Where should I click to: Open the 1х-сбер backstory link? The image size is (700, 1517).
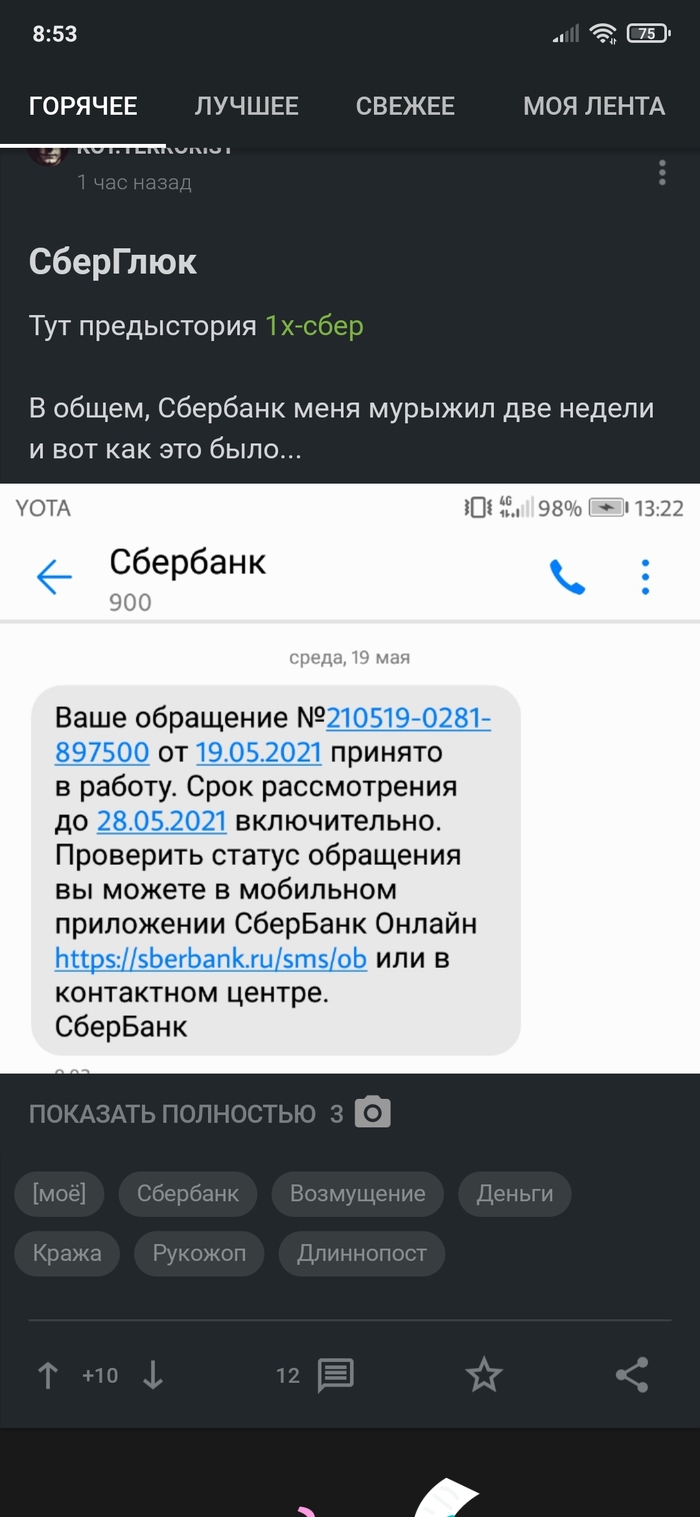314,326
